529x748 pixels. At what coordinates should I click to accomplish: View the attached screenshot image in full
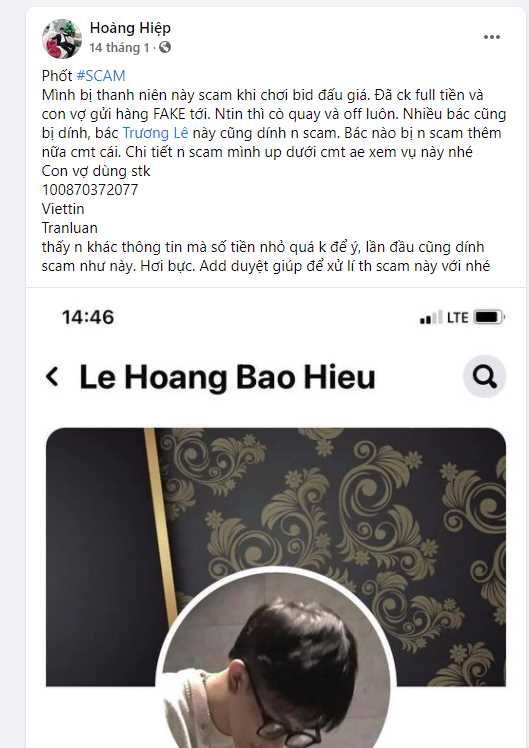276,518
